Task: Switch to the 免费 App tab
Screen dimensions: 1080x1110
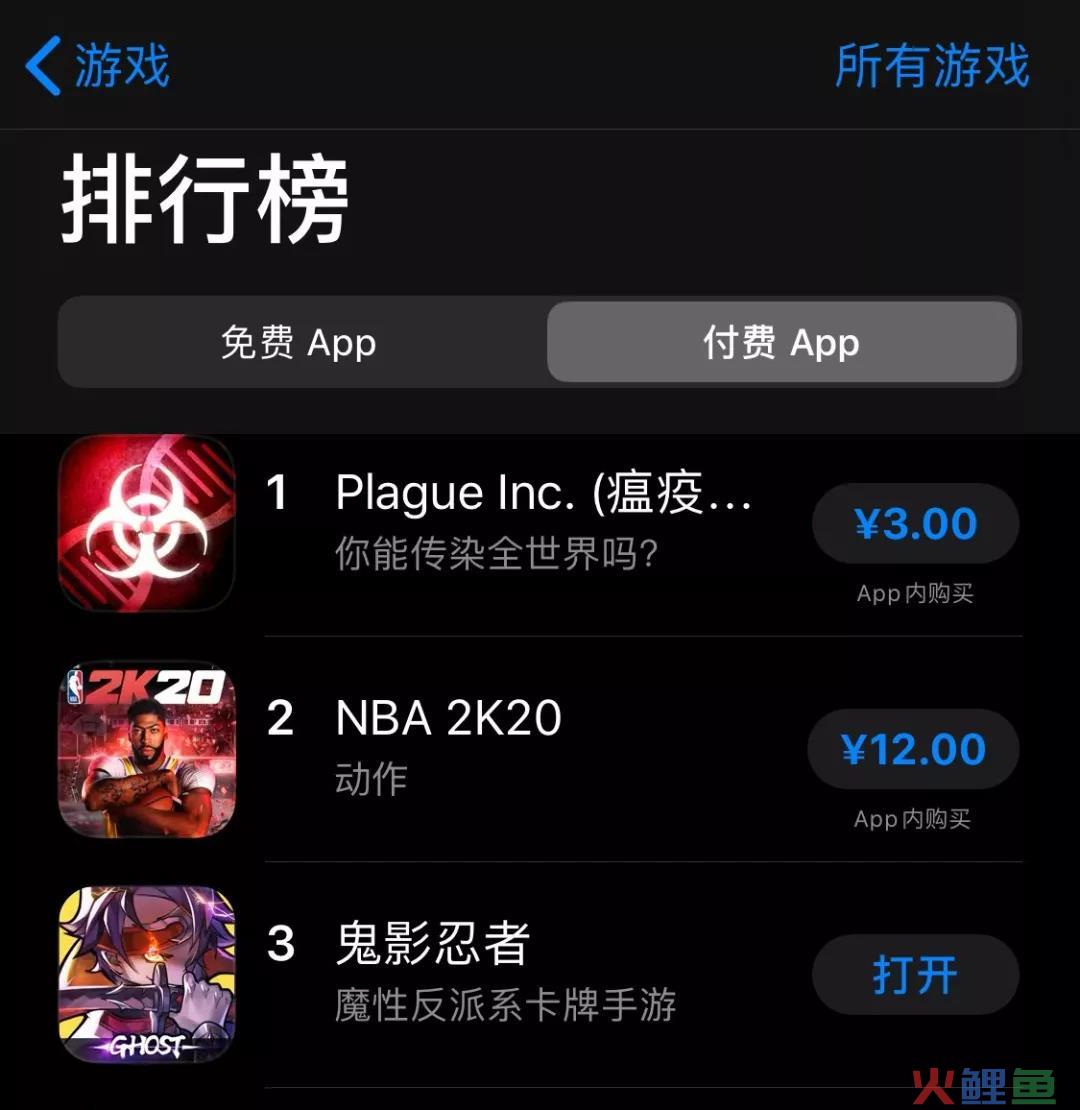Action: pos(300,343)
